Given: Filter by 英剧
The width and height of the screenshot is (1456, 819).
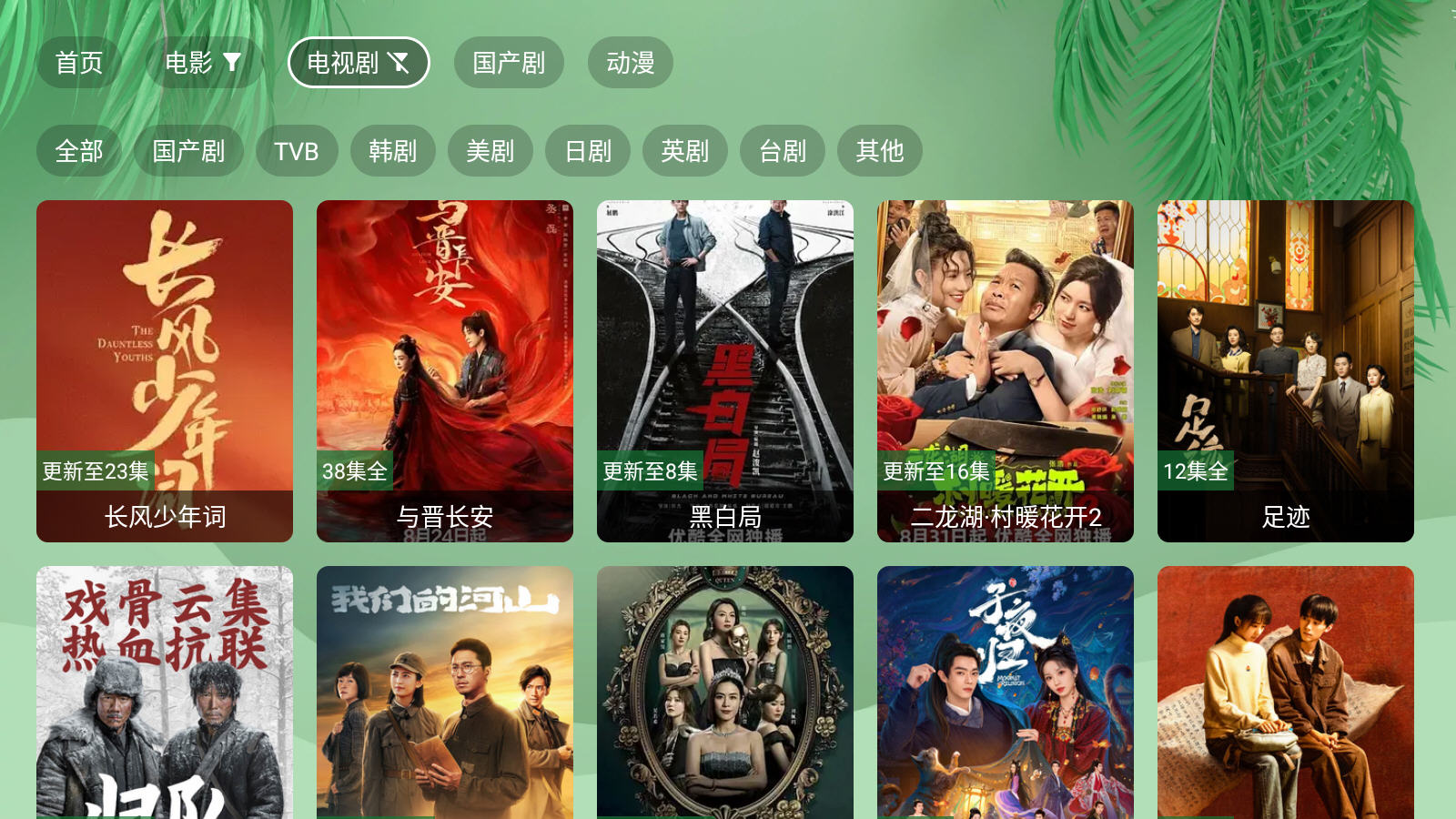Looking at the screenshot, I should point(684,151).
